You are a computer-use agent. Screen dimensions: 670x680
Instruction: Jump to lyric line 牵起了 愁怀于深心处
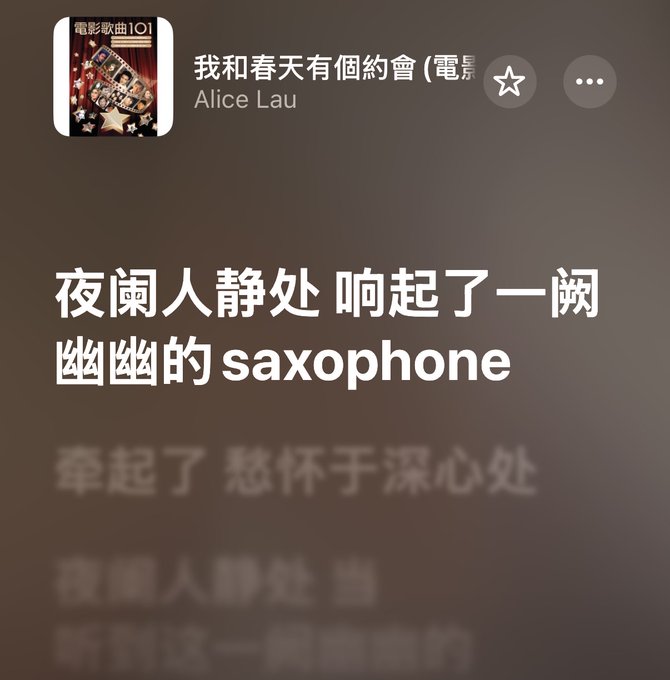coord(295,473)
